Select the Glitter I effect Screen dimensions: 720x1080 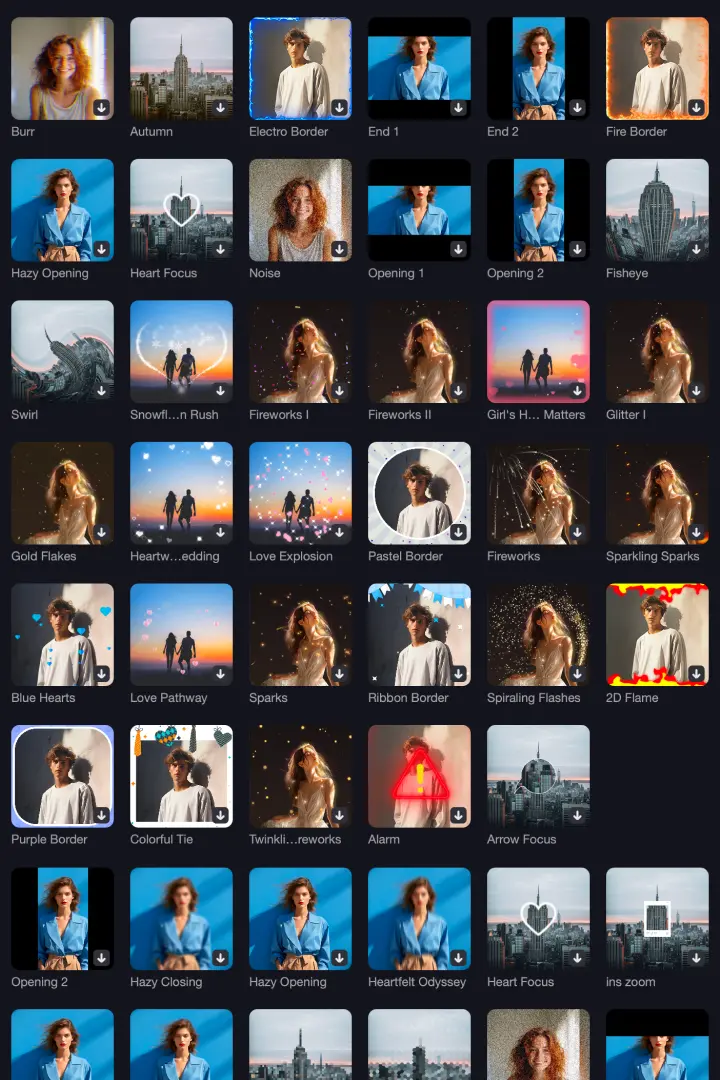coord(657,351)
